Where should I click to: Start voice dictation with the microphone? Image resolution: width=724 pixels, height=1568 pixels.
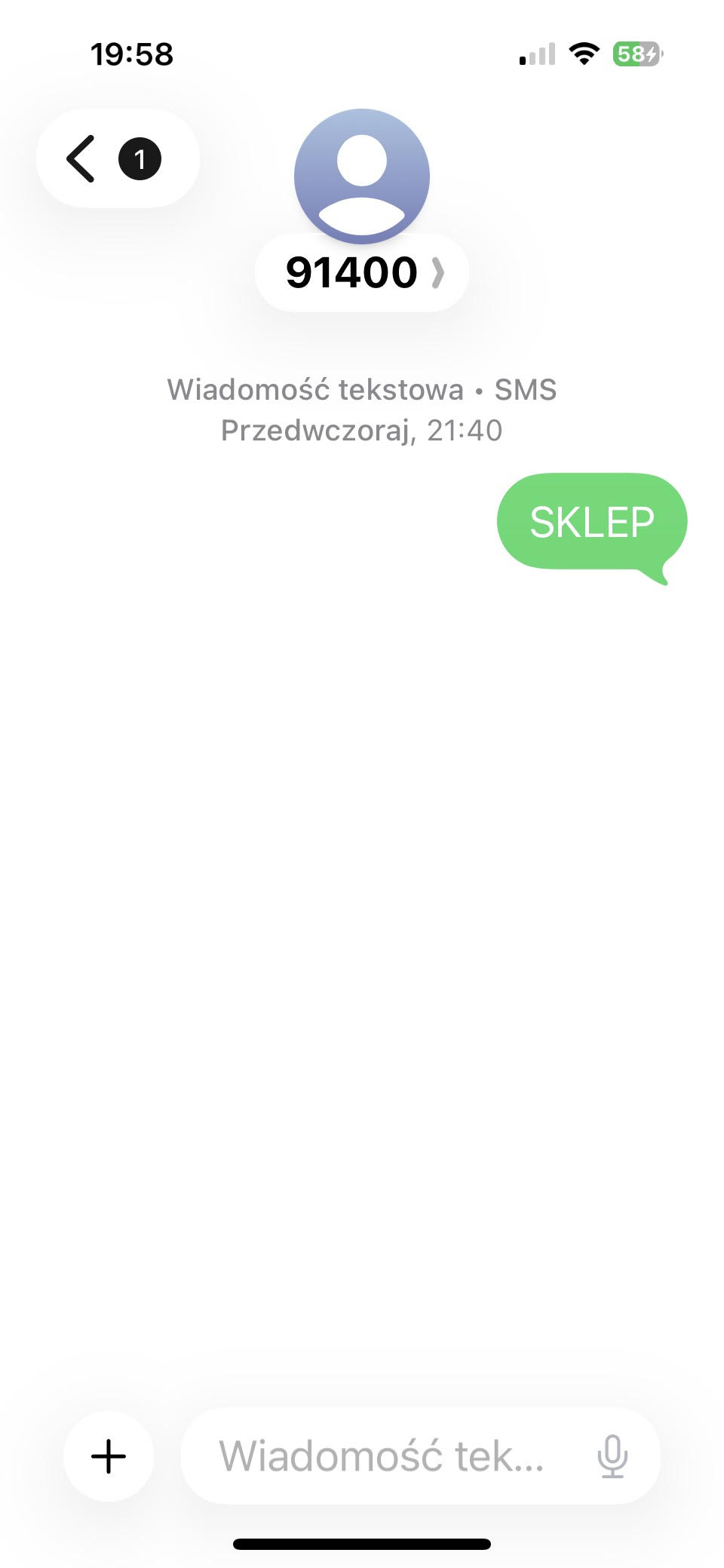tap(612, 1456)
